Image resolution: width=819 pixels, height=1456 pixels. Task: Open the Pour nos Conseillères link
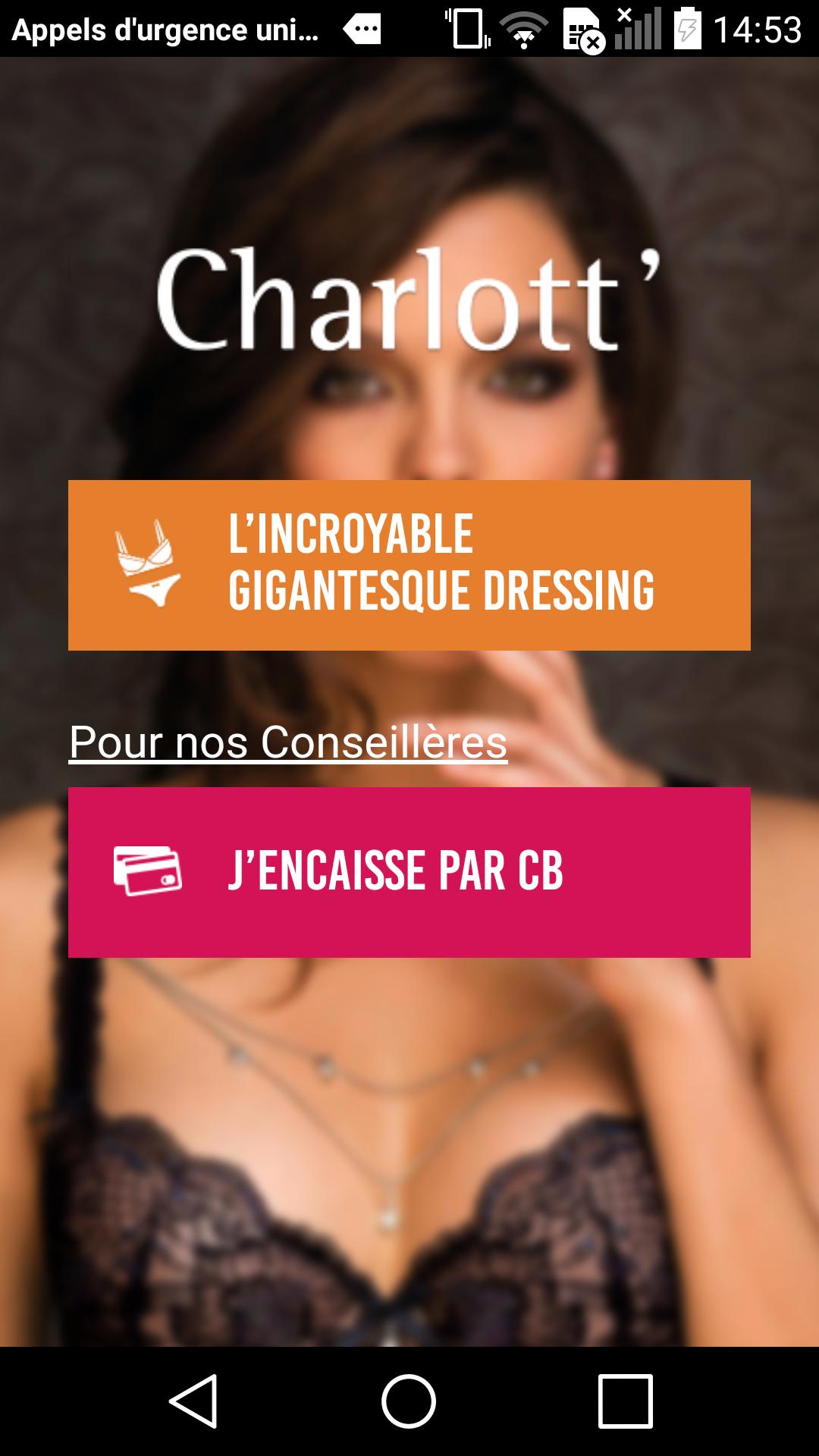click(x=288, y=743)
